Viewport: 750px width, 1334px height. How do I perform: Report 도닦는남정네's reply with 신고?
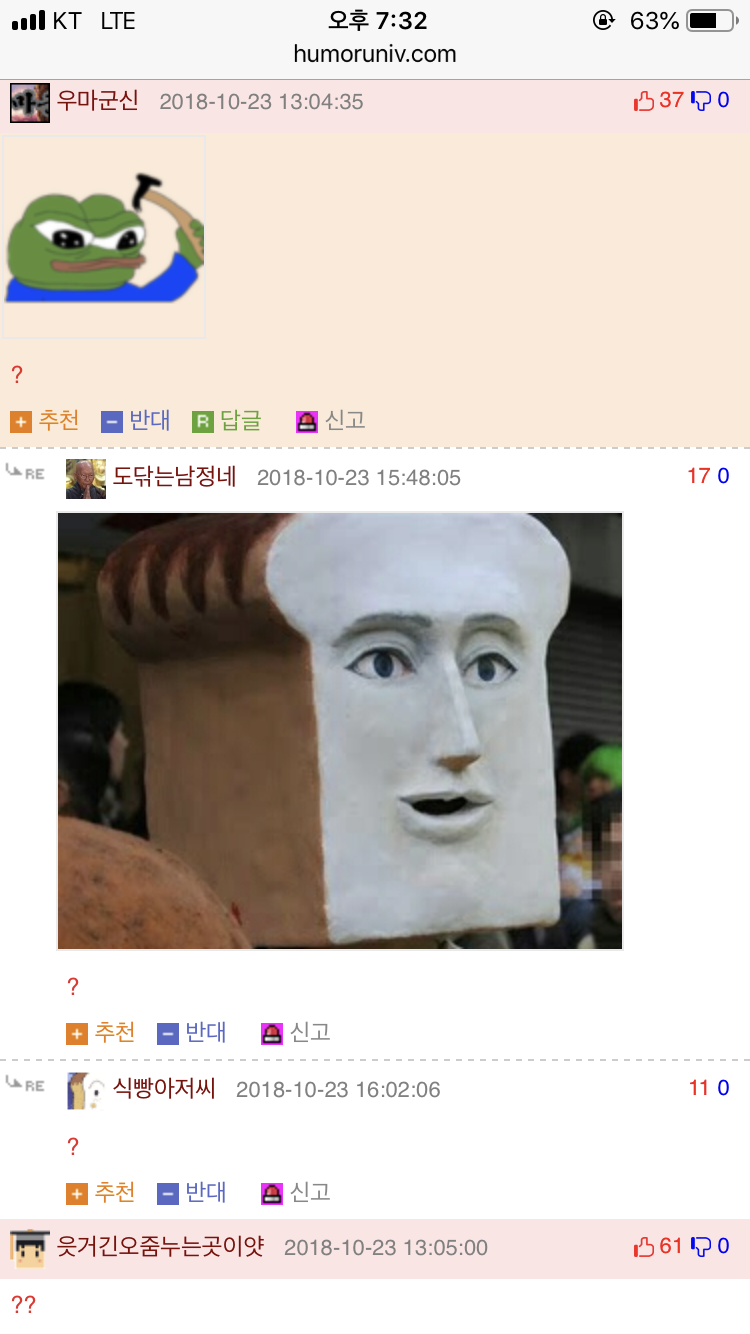point(296,1033)
